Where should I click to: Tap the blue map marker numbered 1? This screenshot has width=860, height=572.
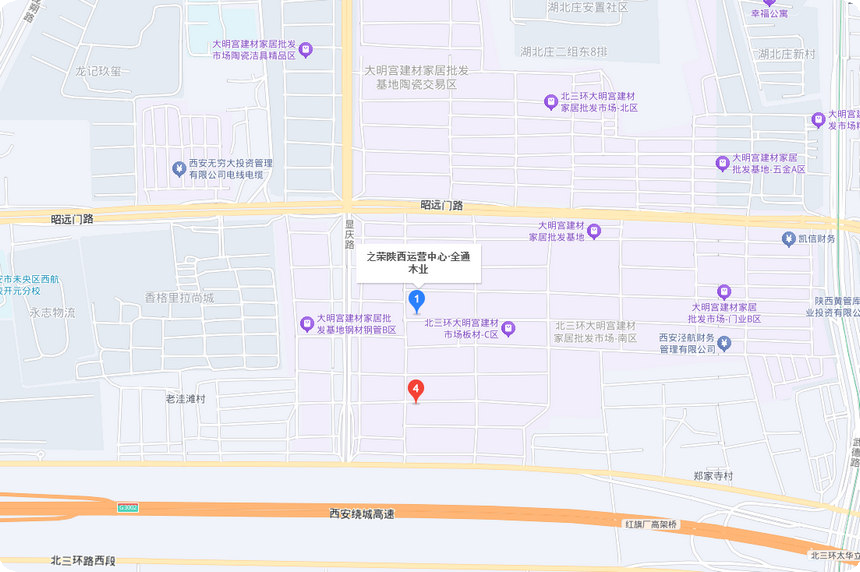click(x=417, y=298)
